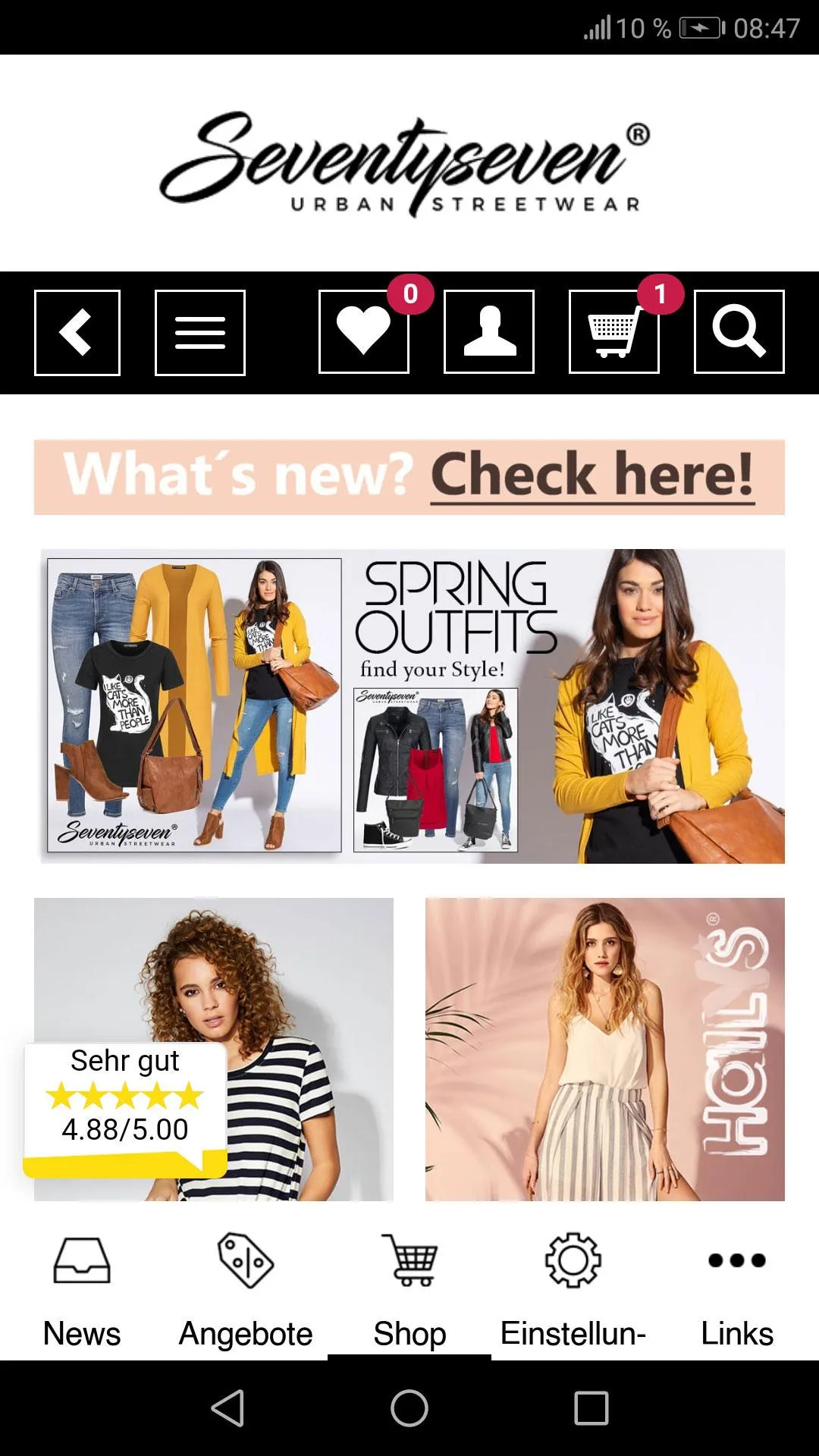Tap the "What's new? Check here!" banner
819x1456 pixels.
coord(409,477)
